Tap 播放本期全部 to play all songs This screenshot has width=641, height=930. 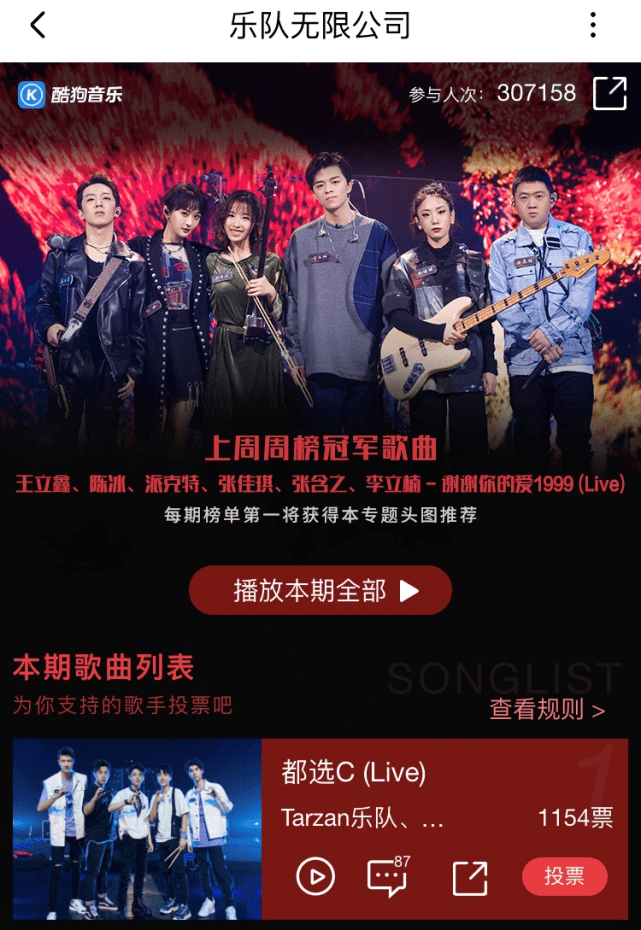click(320, 590)
